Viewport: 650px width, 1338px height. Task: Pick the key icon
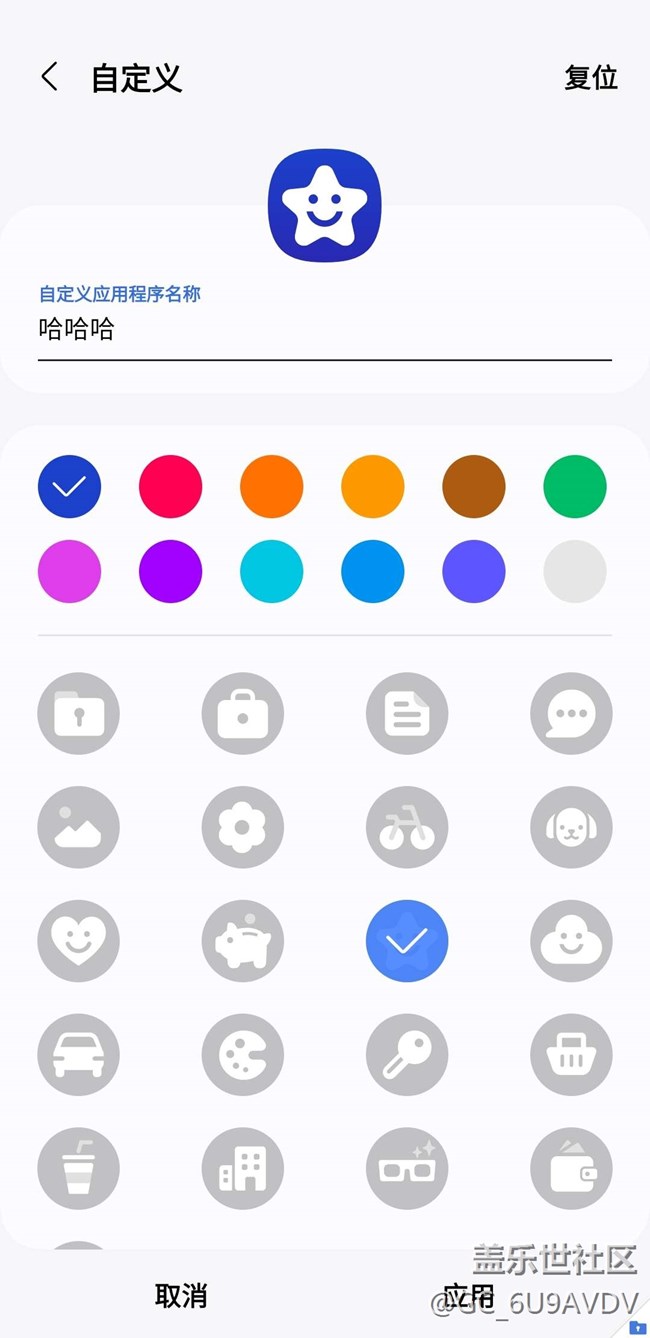407,1055
